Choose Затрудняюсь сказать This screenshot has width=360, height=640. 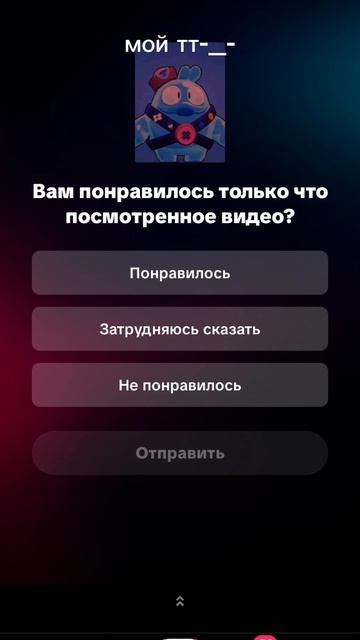180,329
